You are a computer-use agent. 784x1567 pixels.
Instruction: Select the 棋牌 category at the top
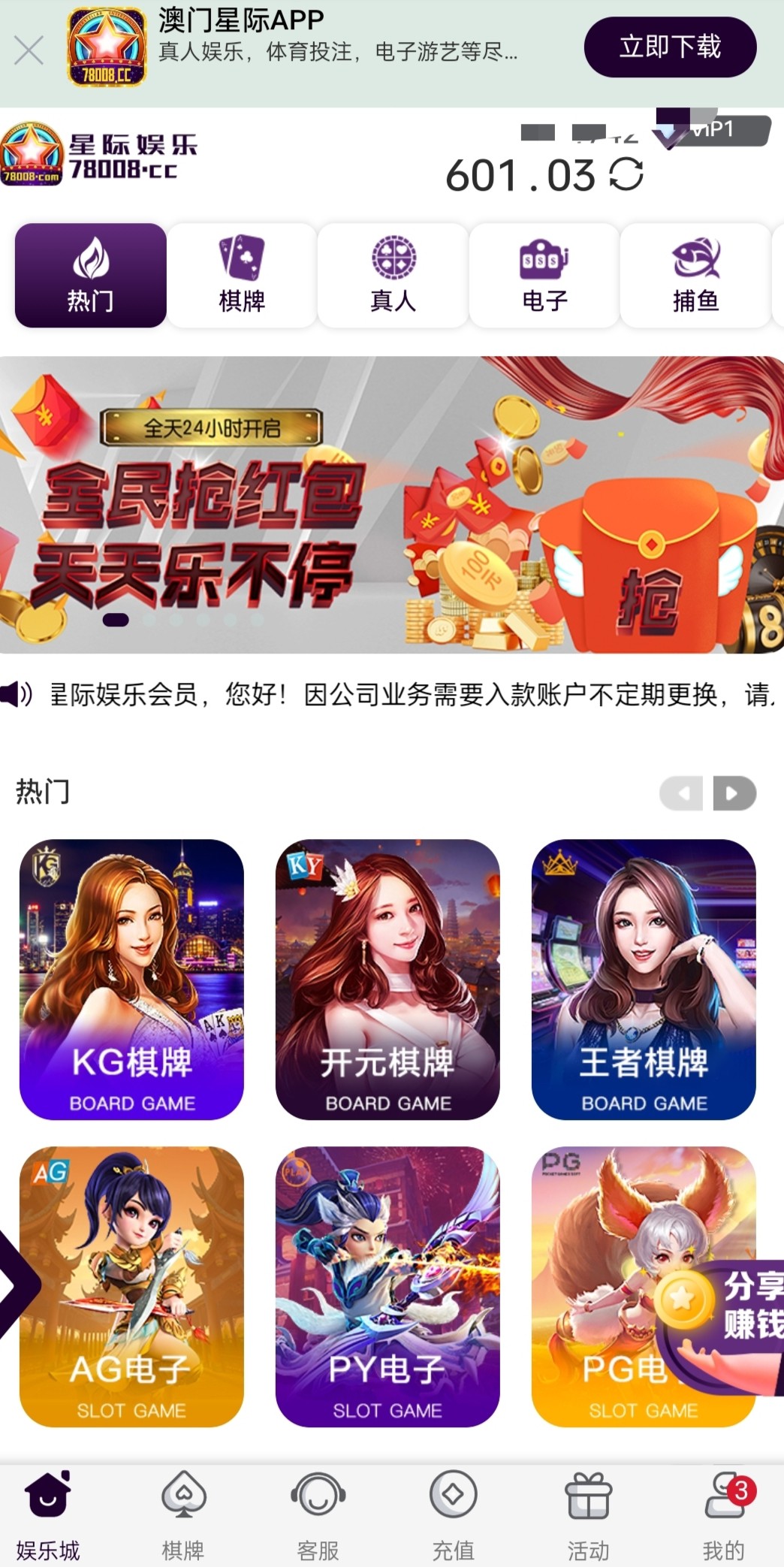coord(242,276)
